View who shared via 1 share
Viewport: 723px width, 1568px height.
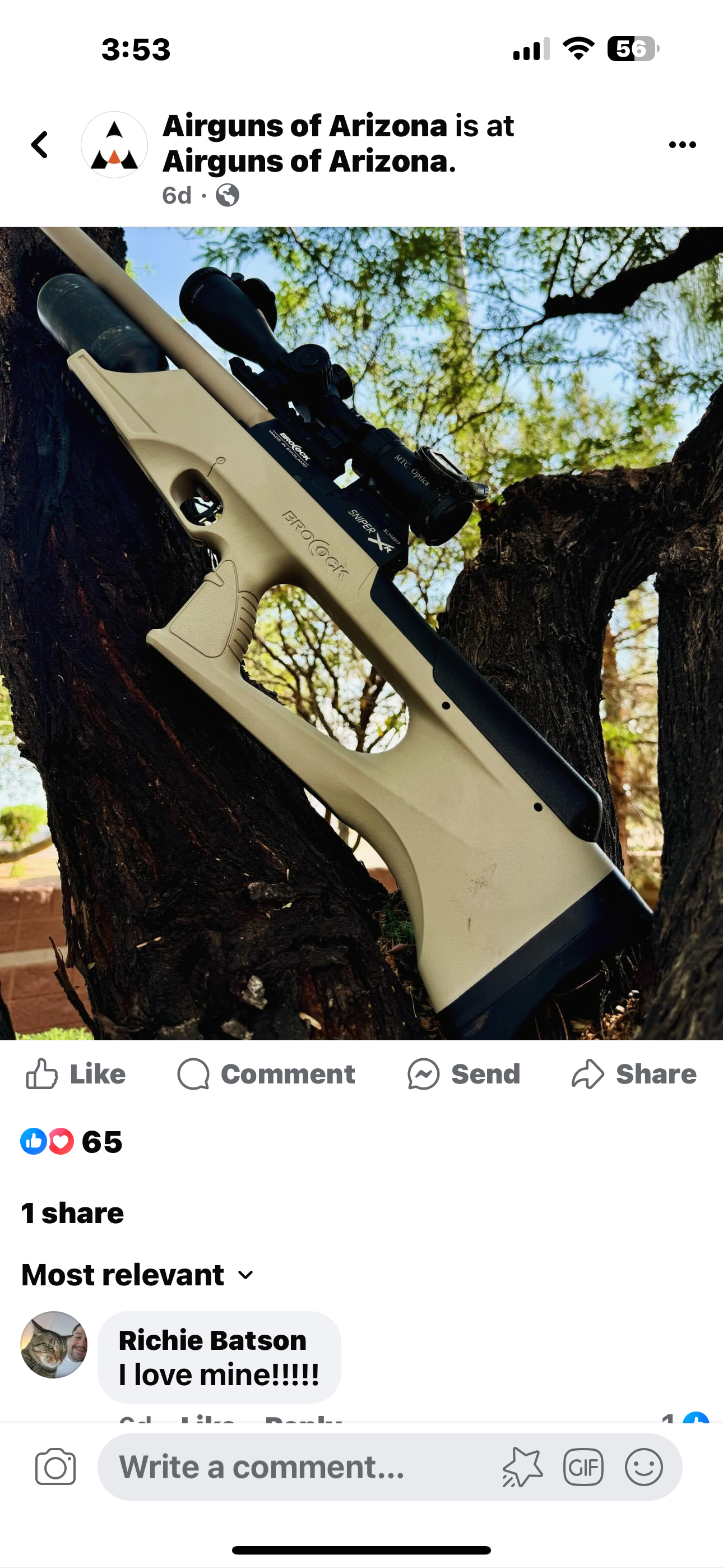(72, 1212)
